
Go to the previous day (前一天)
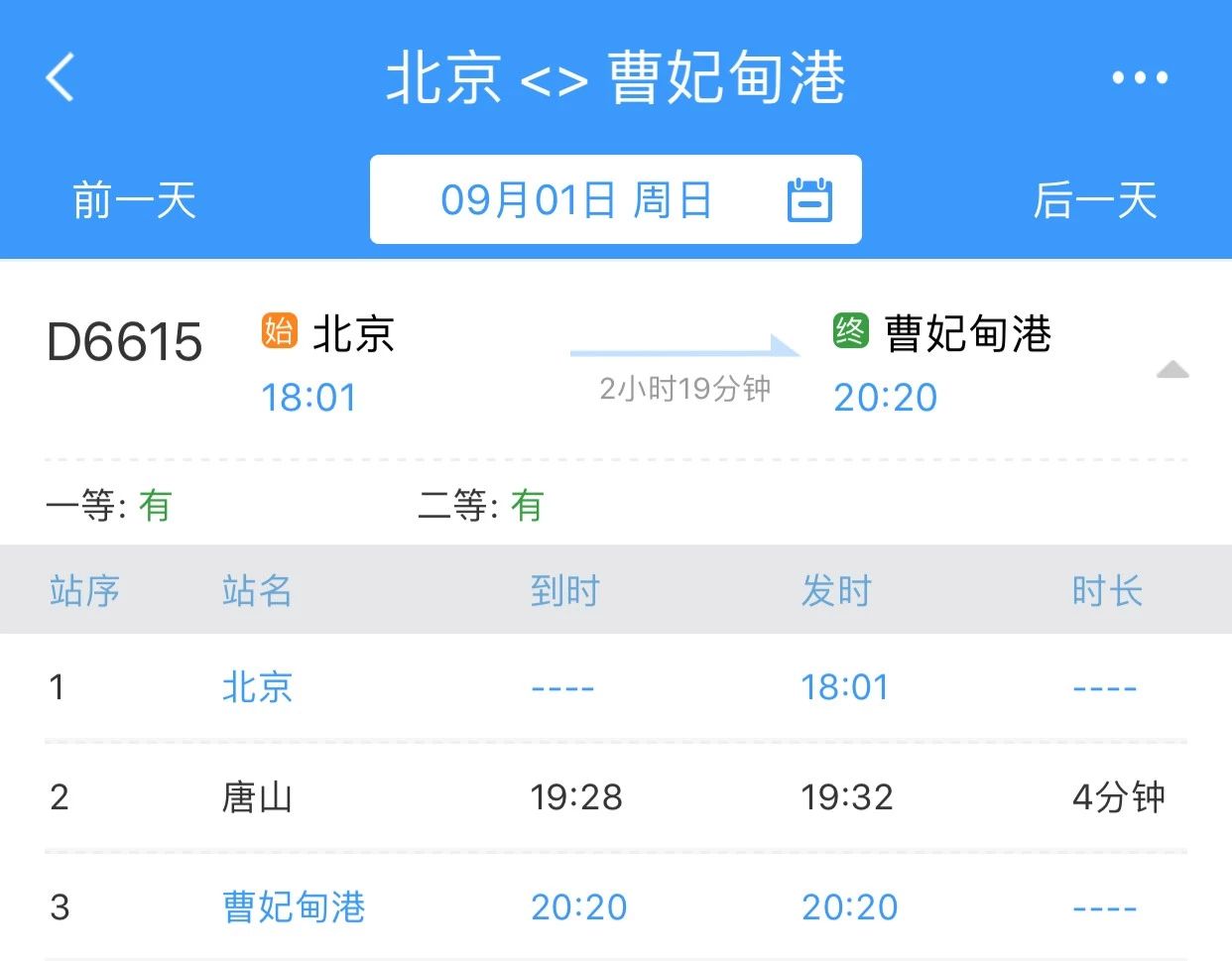point(134,200)
